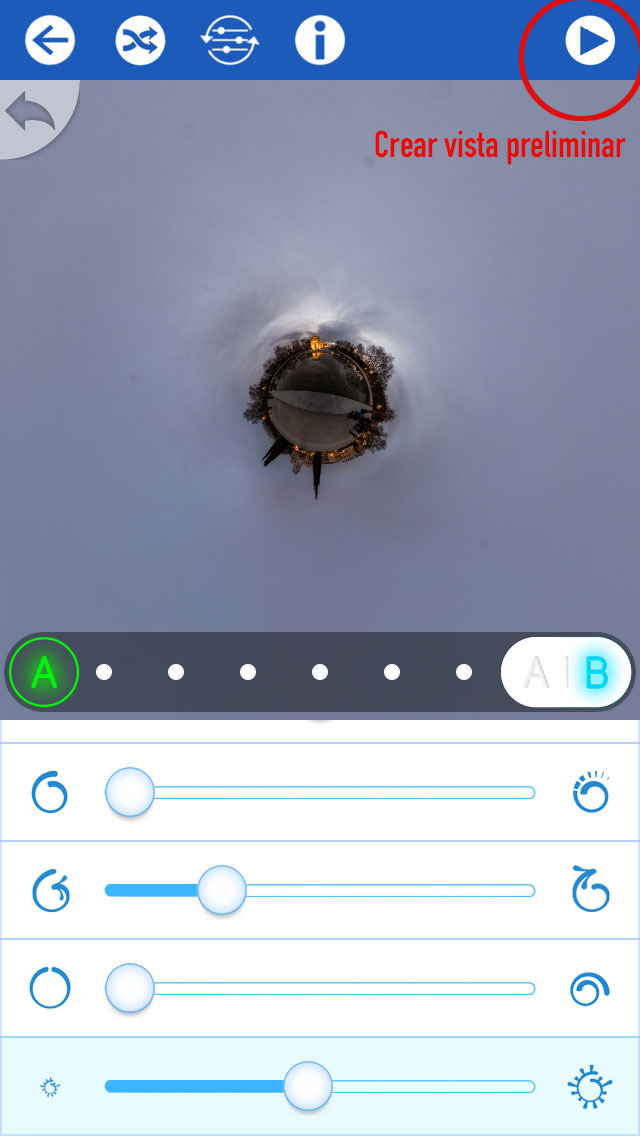Screen dimensions: 640x1136
Task: Tap the sun icon to increase brightness
Action: (590, 1087)
